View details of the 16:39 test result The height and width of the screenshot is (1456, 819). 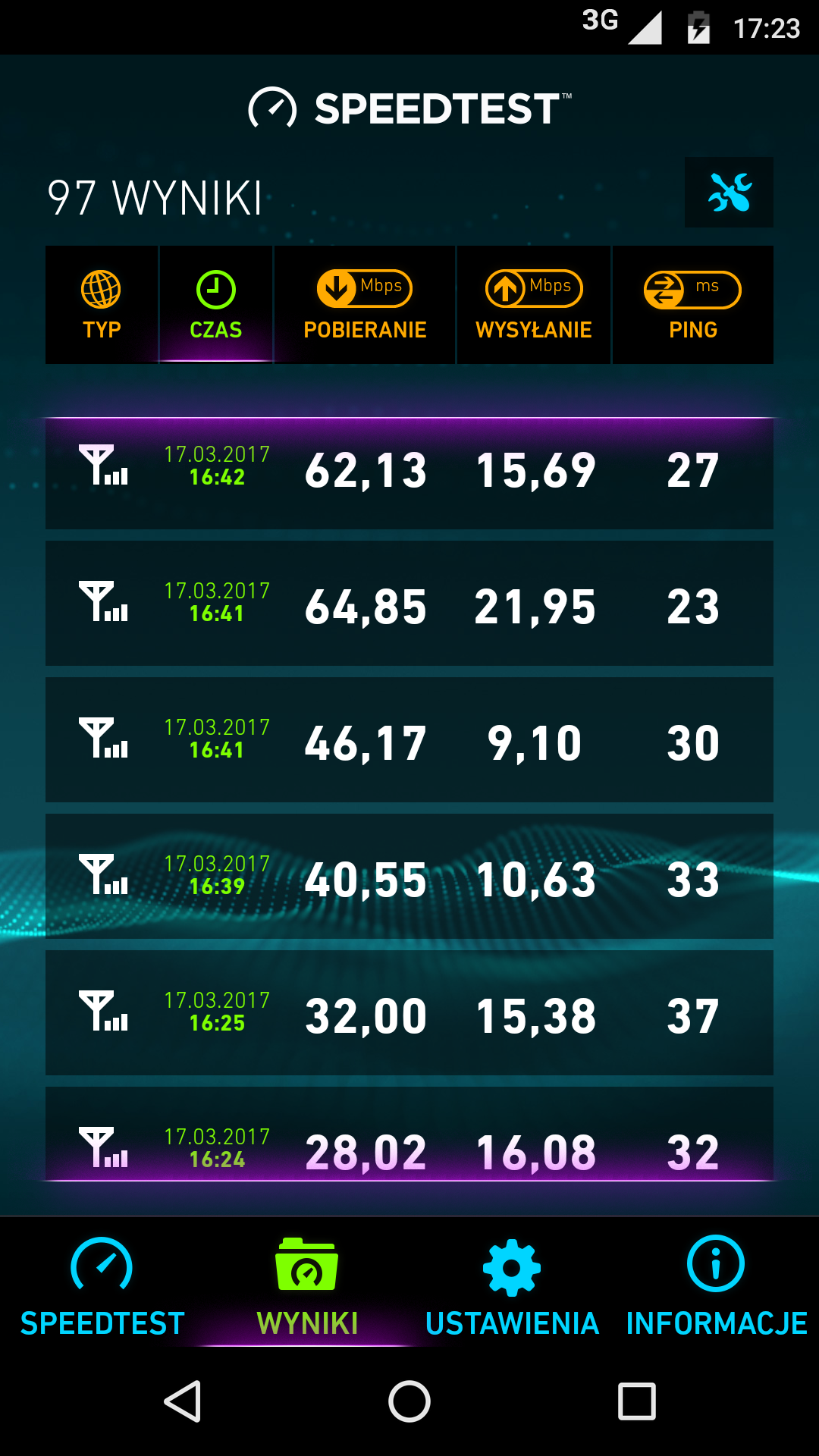(409, 877)
